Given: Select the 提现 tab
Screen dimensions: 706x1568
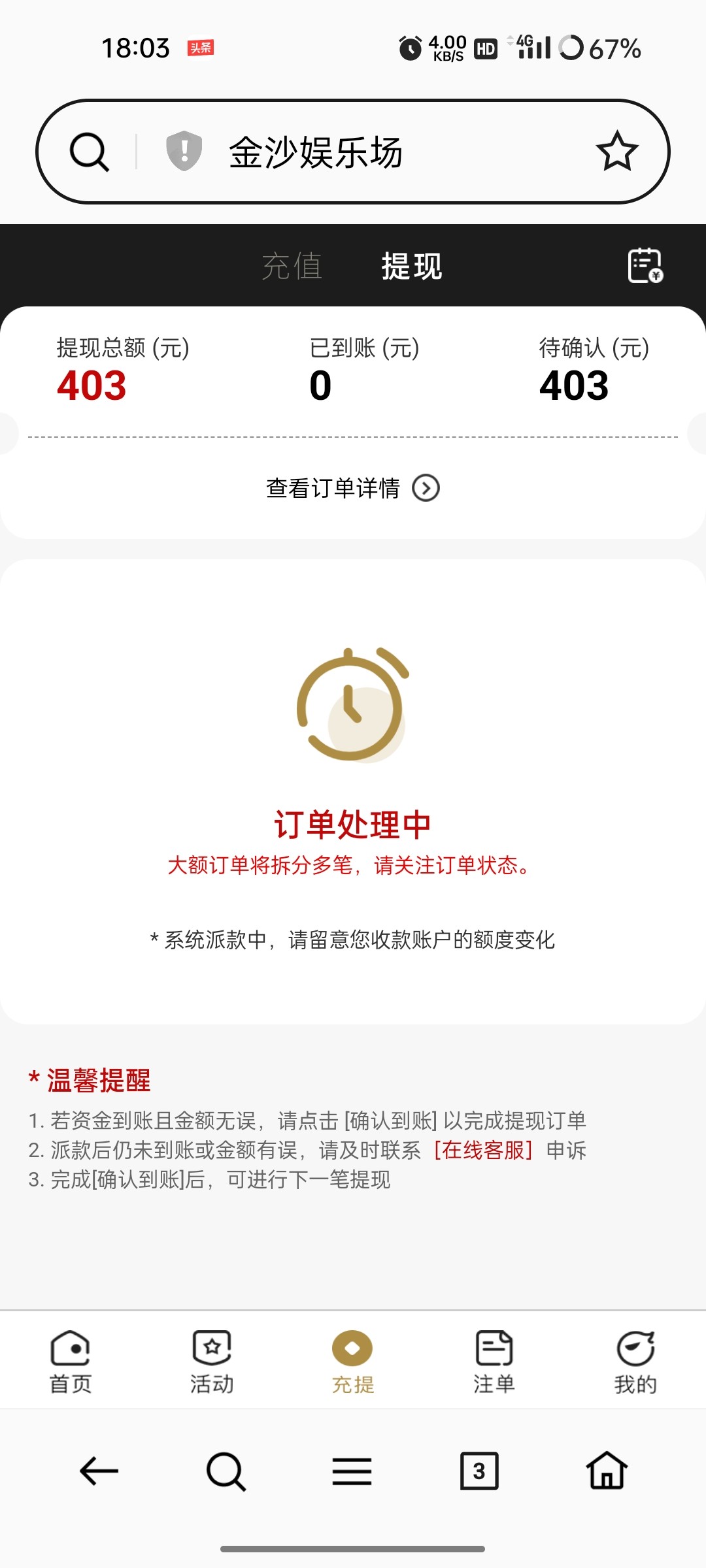Looking at the screenshot, I should click(x=412, y=267).
